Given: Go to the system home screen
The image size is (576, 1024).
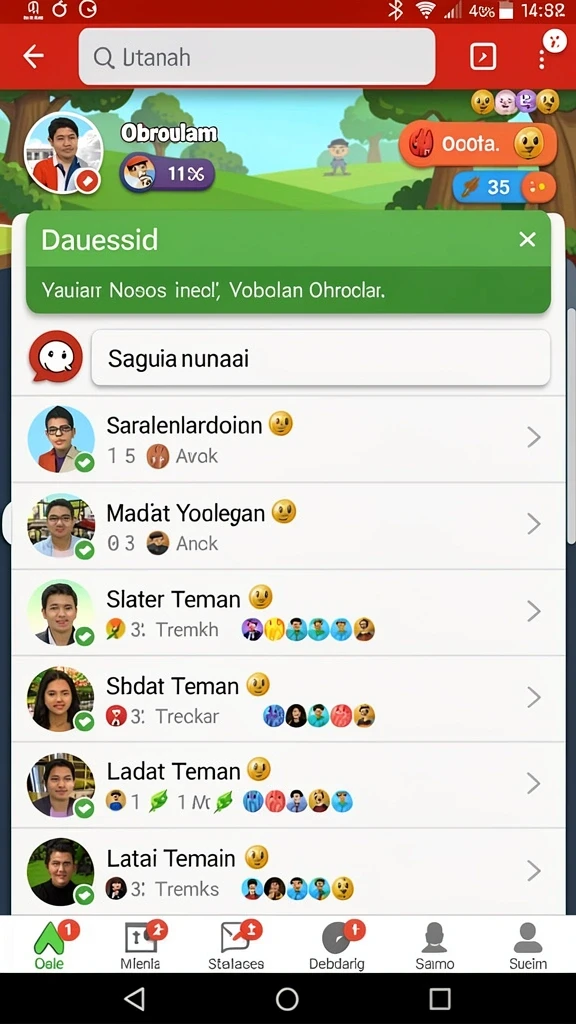Looking at the screenshot, I should click(287, 999).
